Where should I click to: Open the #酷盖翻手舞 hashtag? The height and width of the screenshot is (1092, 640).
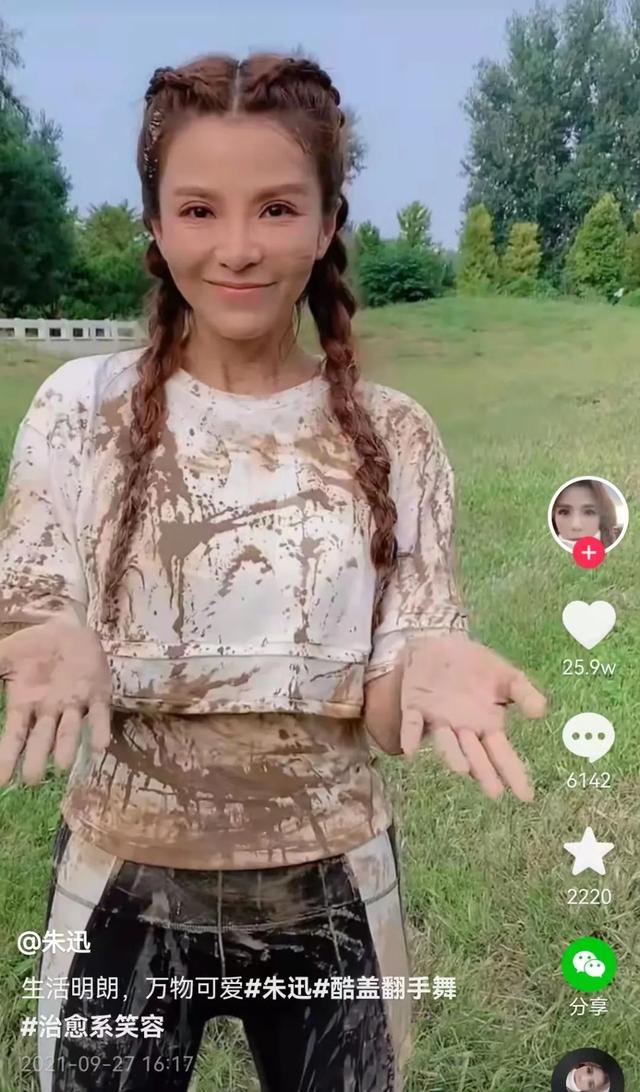pyautogui.click(x=384, y=988)
